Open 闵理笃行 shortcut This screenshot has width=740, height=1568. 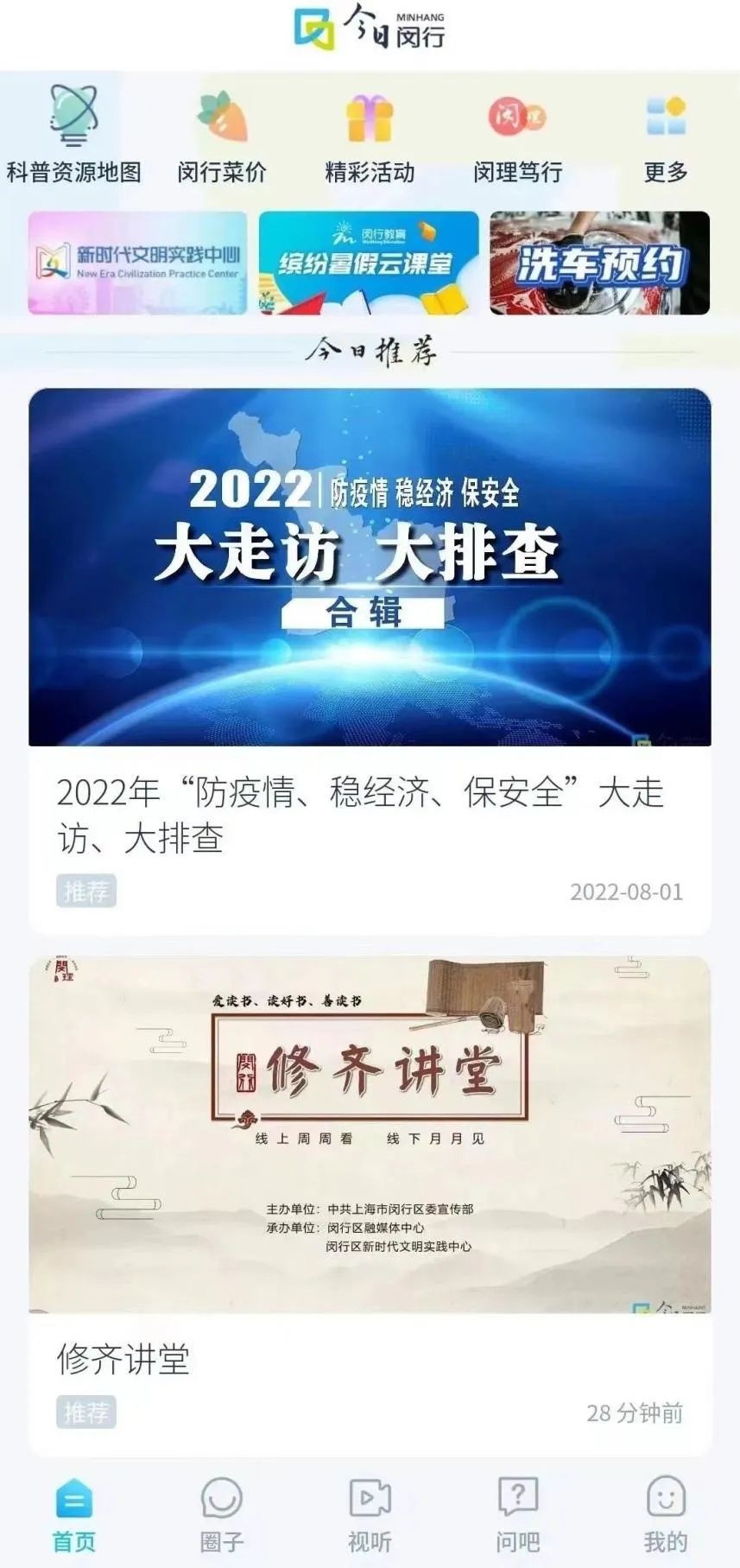[517, 135]
